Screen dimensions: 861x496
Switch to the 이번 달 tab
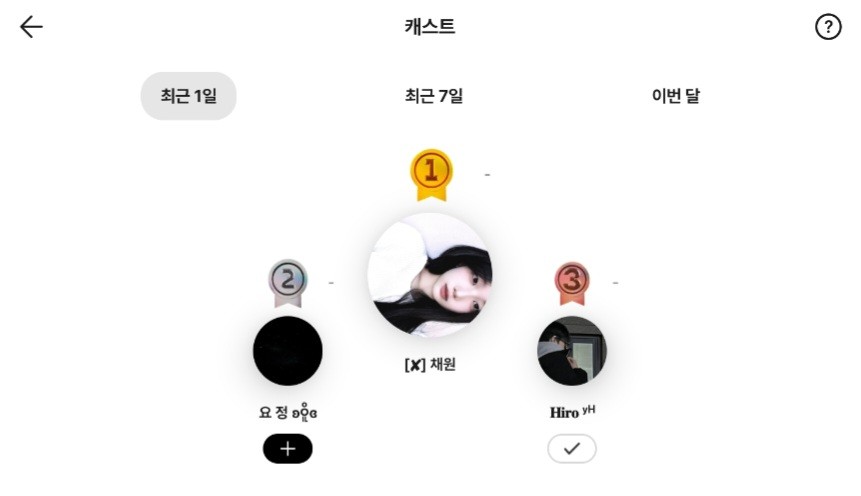click(675, 96)
